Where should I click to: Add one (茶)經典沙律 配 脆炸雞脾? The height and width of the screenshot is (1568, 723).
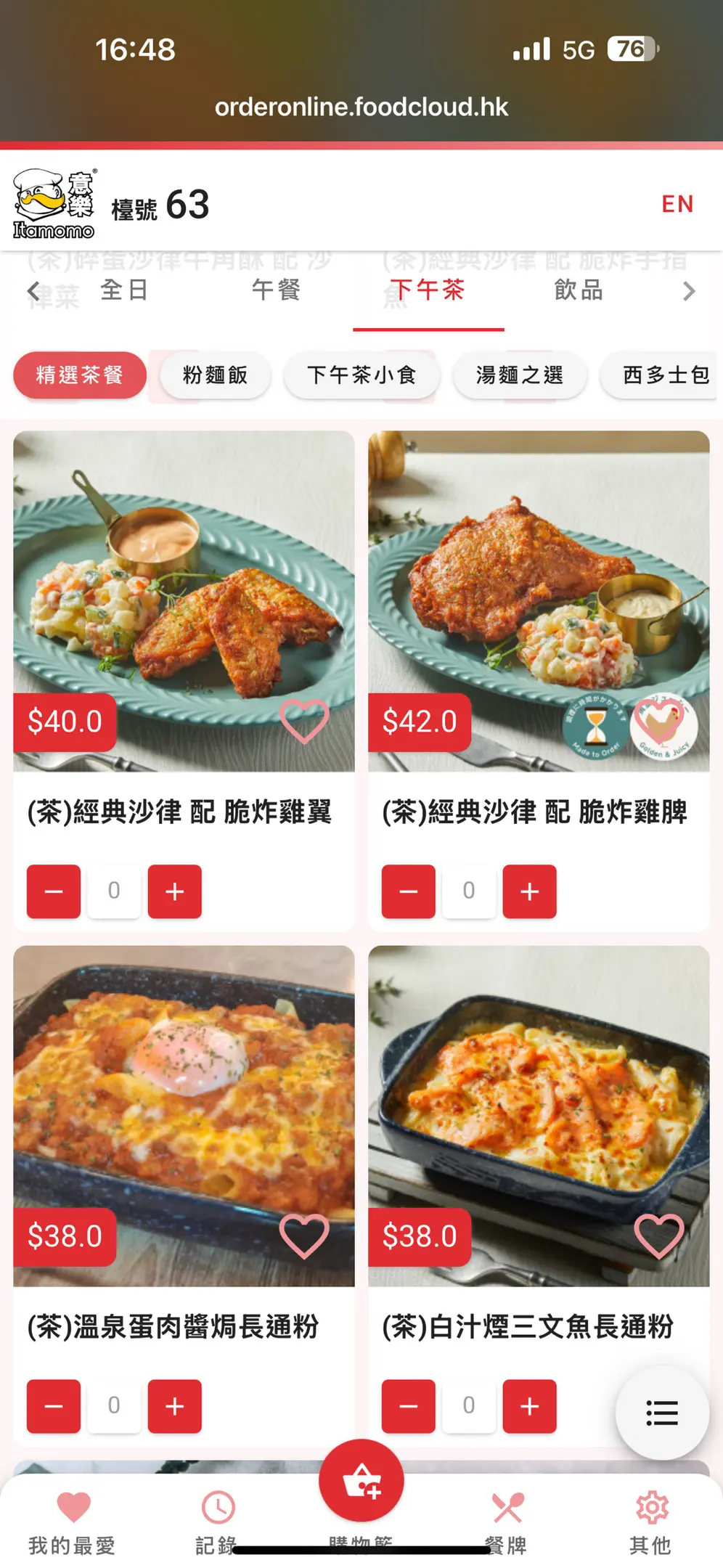pos(529,891)
